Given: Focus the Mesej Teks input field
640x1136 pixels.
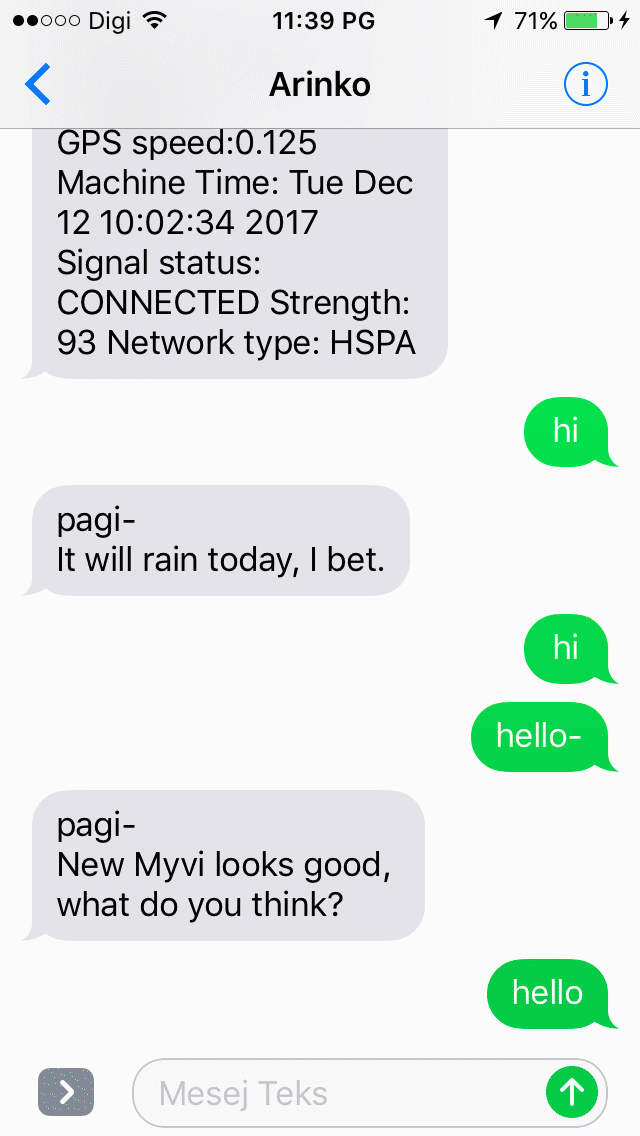Looking at the screenshot, I should coord(340,1093).
